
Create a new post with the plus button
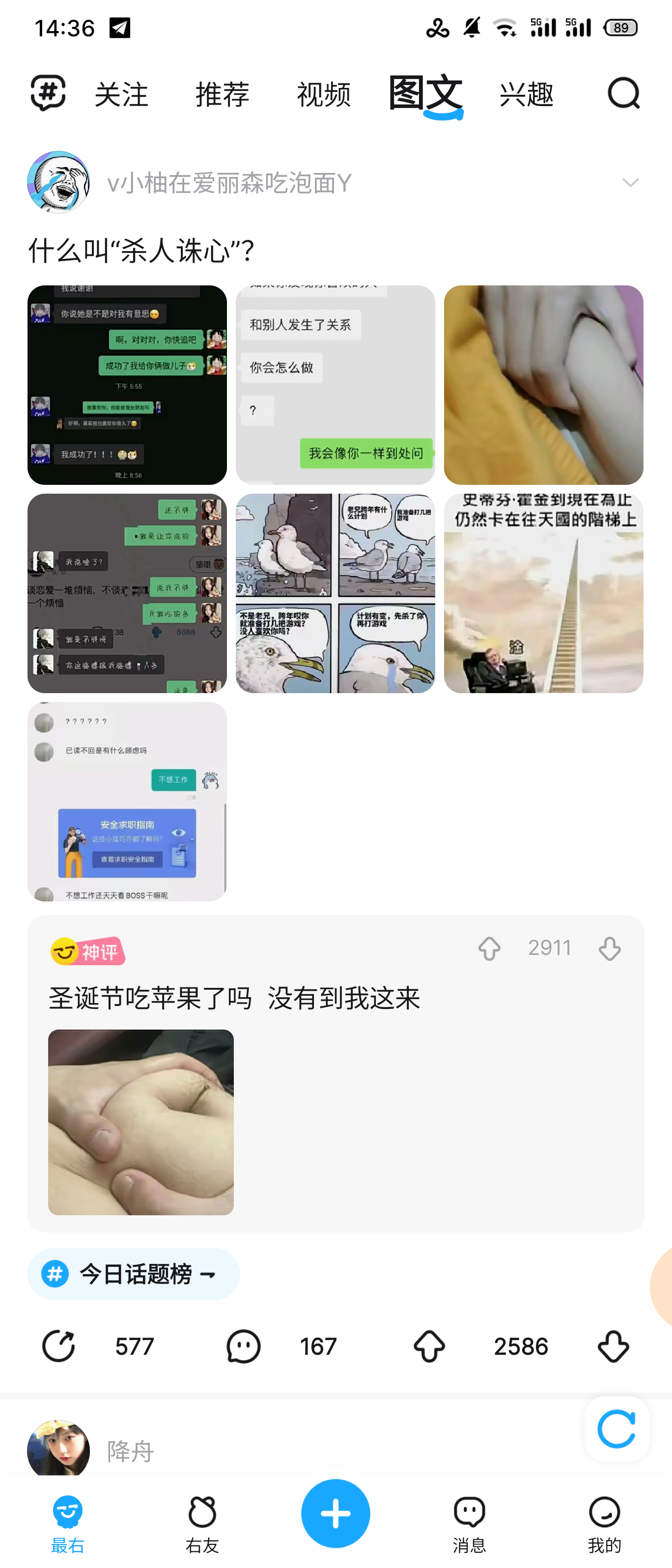click(336, 1513)
